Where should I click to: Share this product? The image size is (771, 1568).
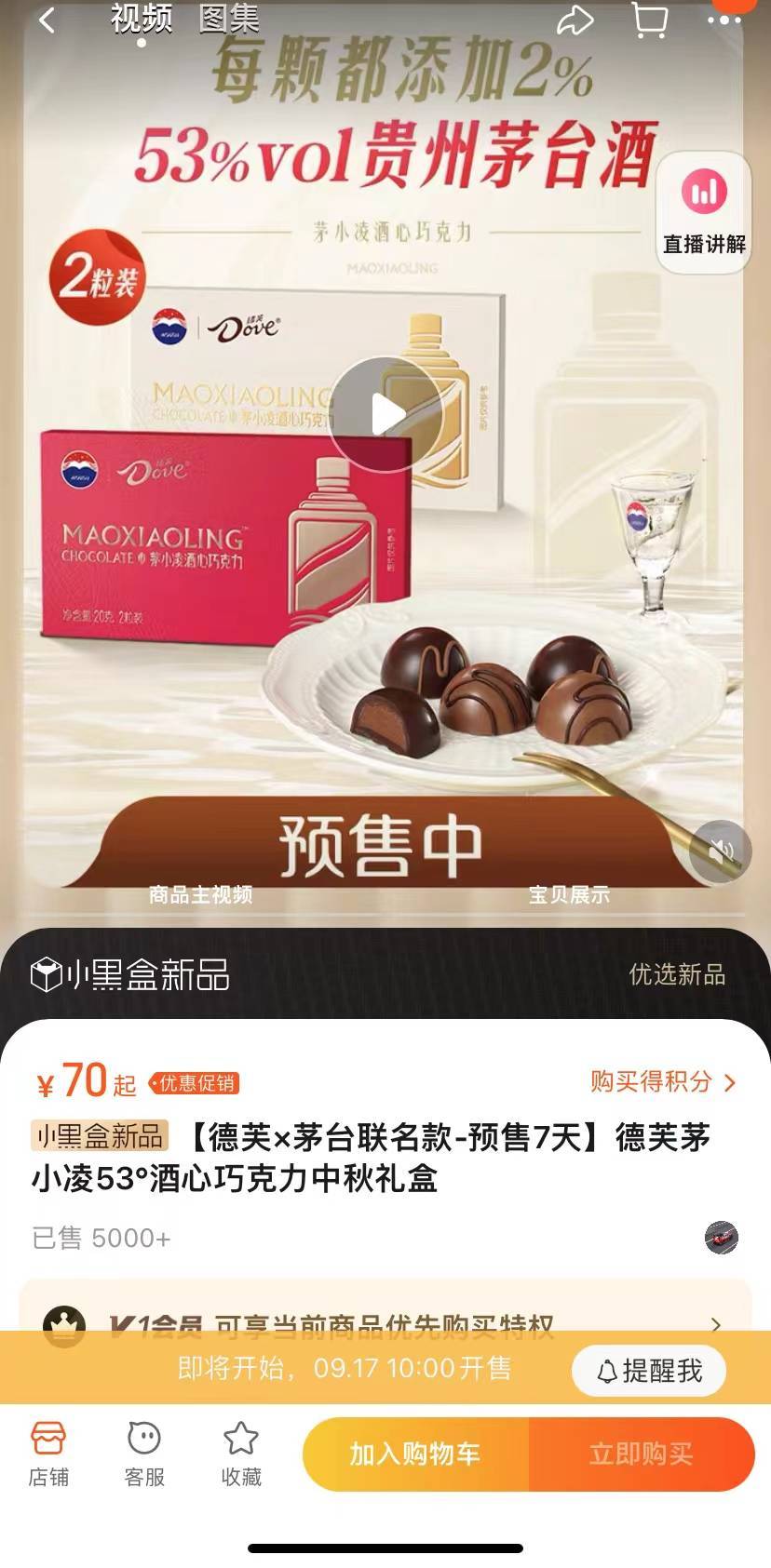tap(575, 20)
